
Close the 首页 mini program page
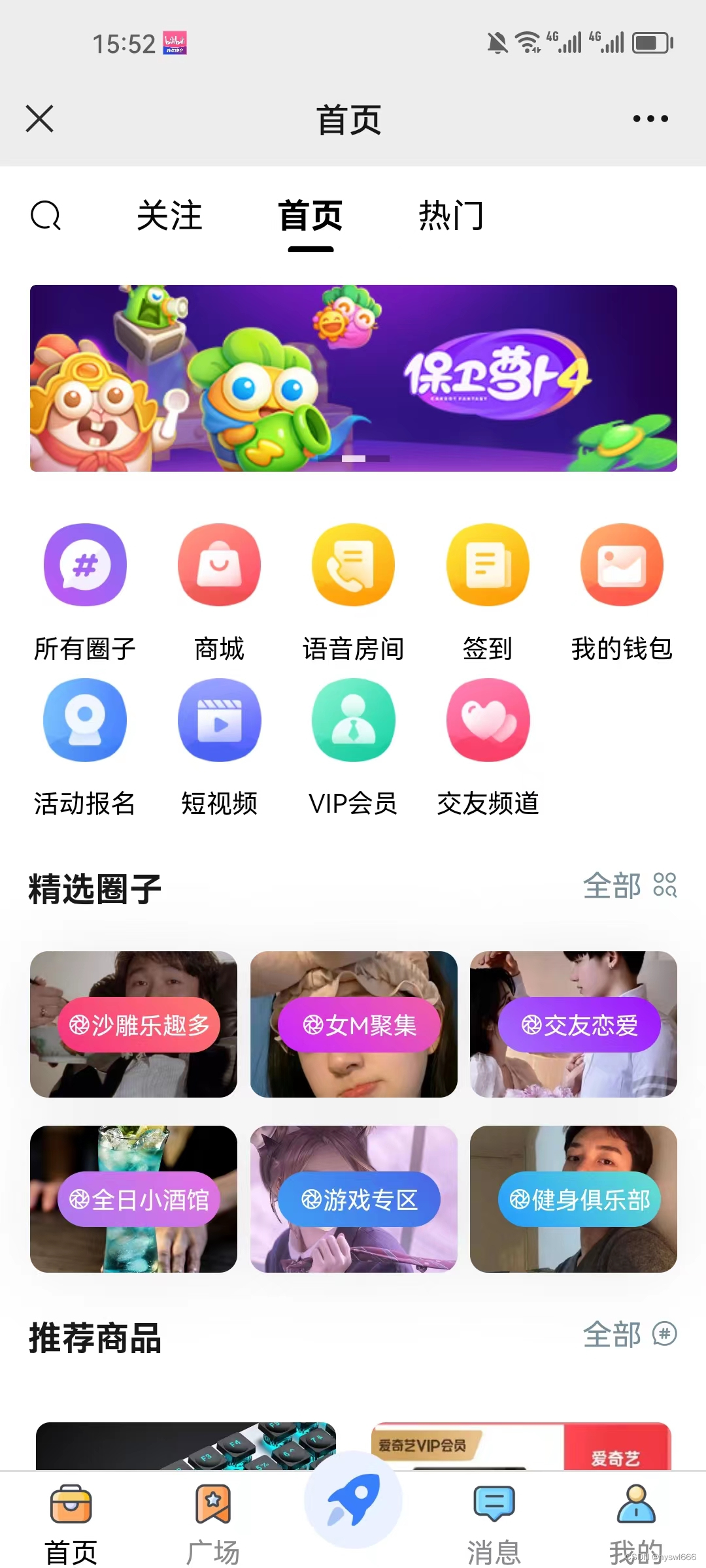point(40,119)
